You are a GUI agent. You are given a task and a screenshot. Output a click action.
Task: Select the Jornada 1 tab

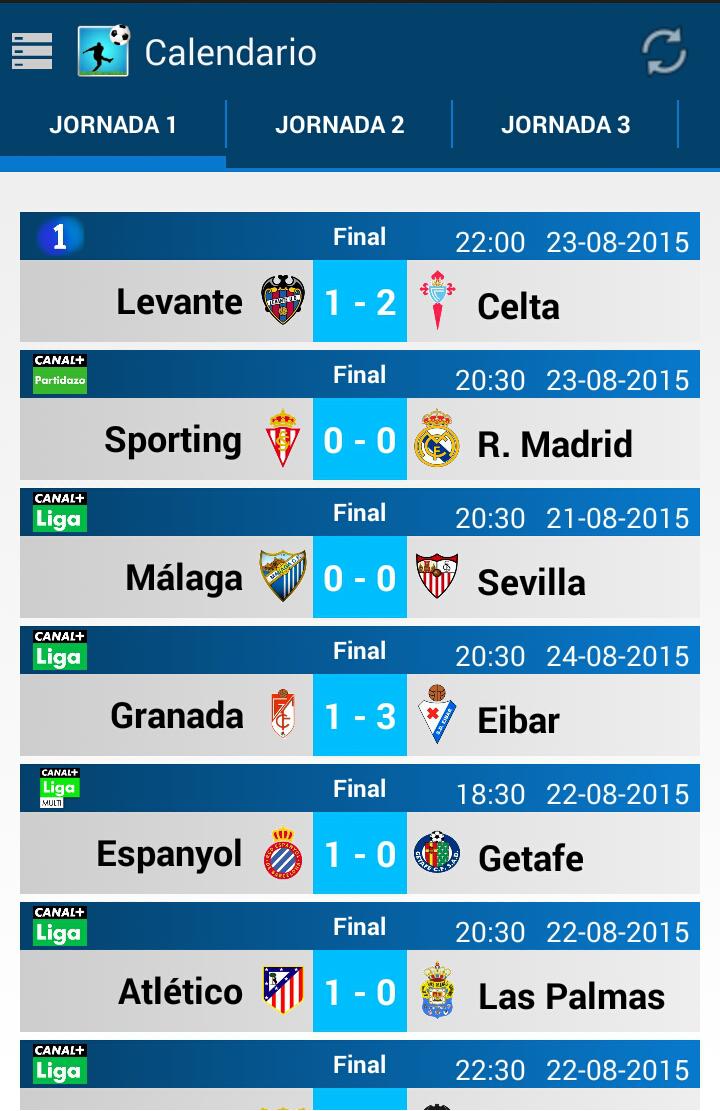coord(113,125)
